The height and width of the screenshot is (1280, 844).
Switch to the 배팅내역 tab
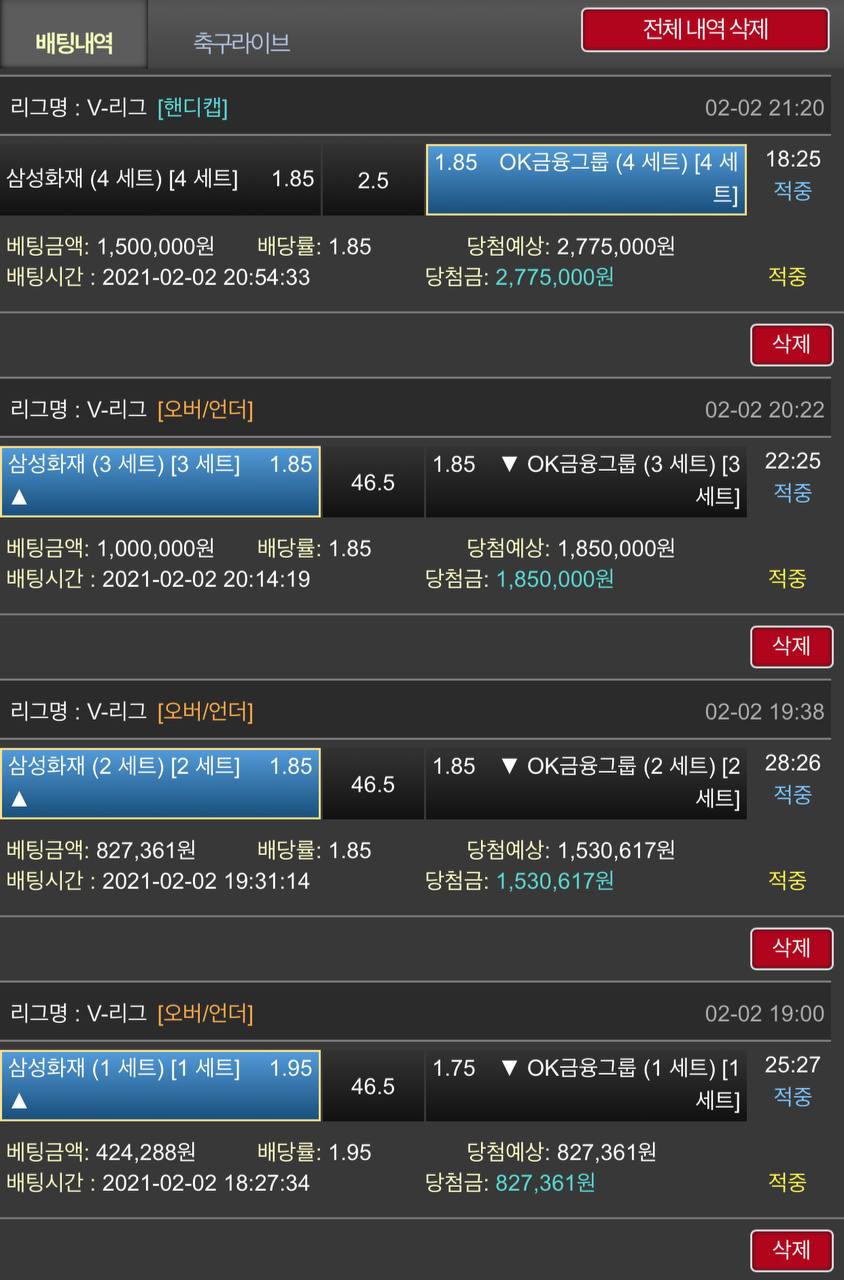pos(74,42)
